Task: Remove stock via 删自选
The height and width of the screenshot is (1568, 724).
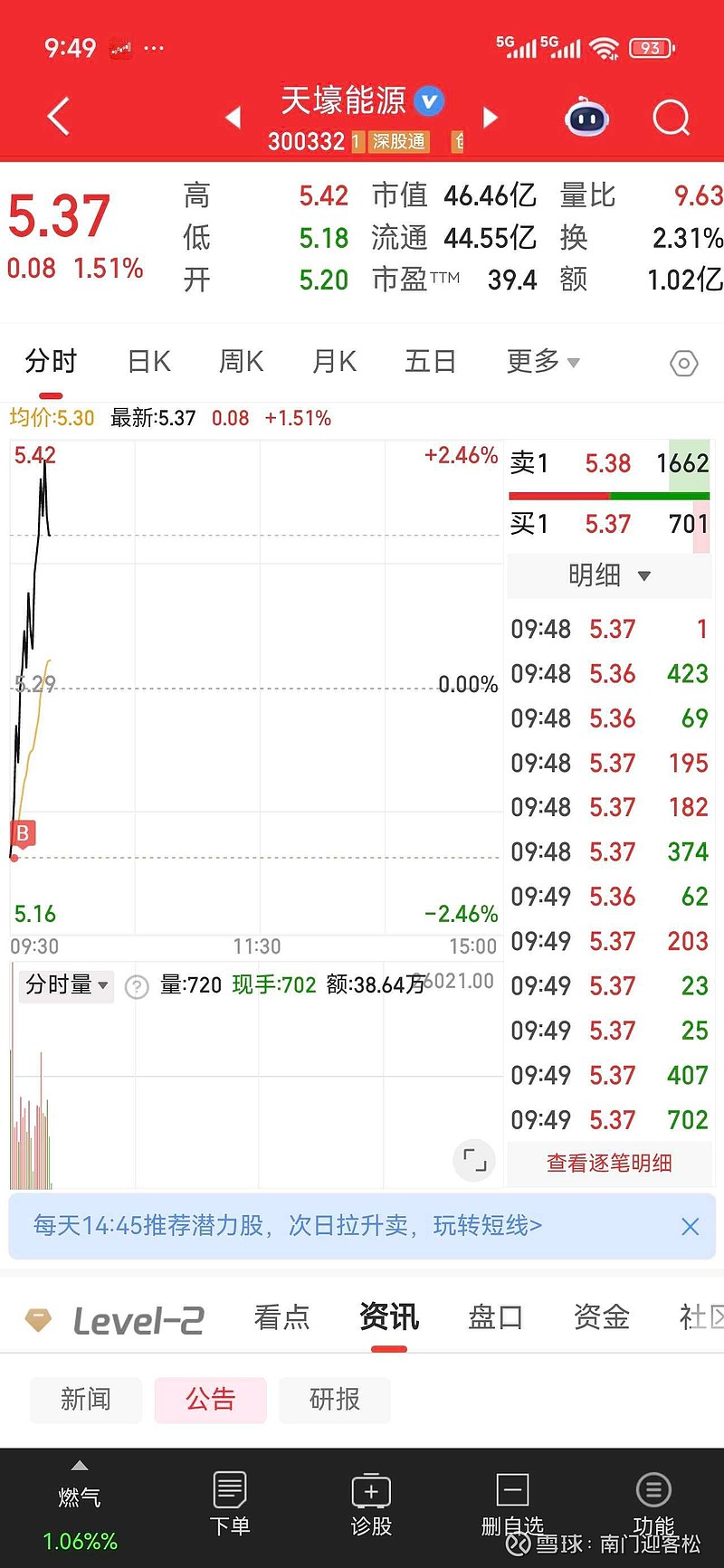Action: pos(512,1503)
